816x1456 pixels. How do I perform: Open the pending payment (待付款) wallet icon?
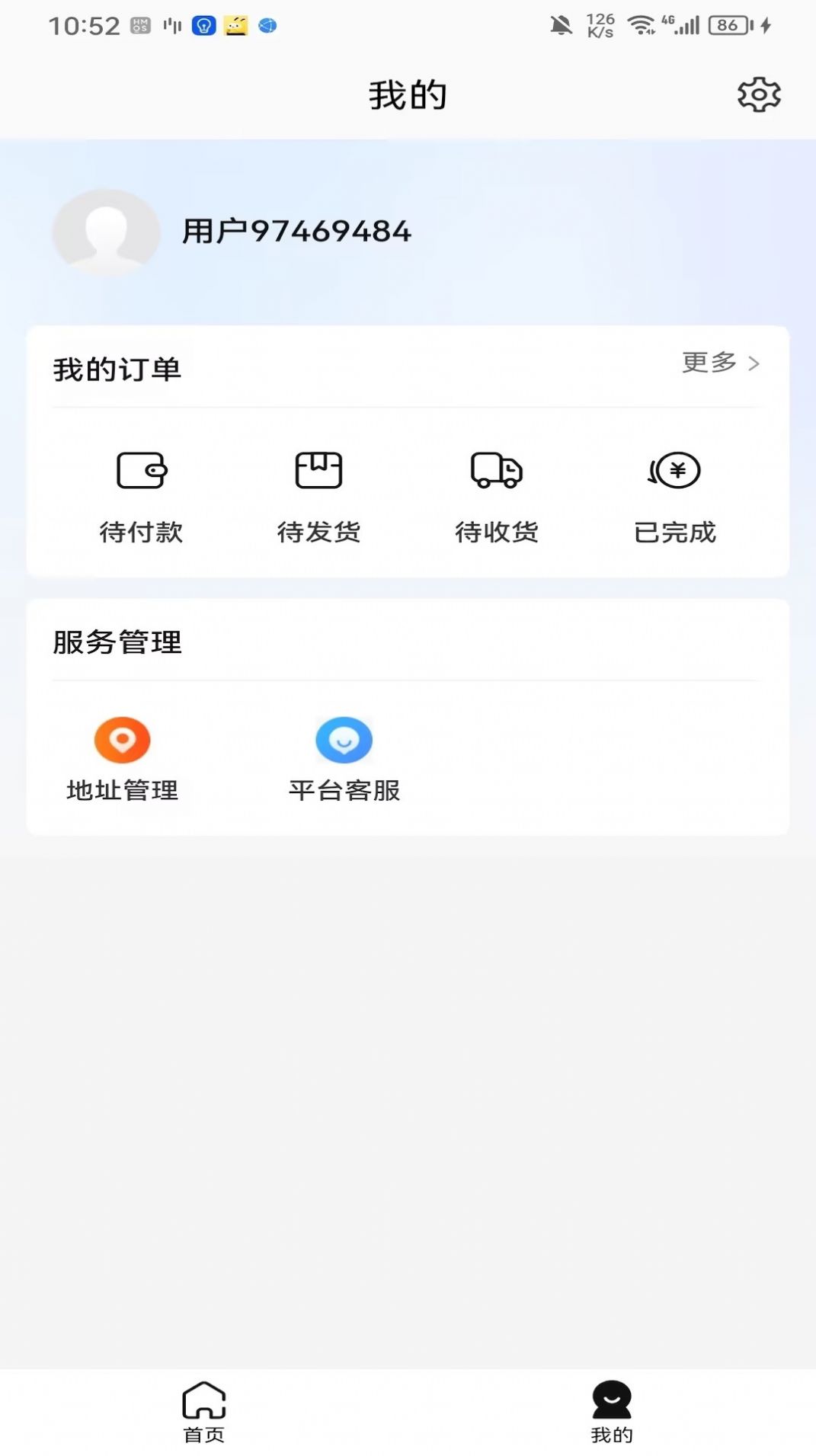(x=142, y=471)
